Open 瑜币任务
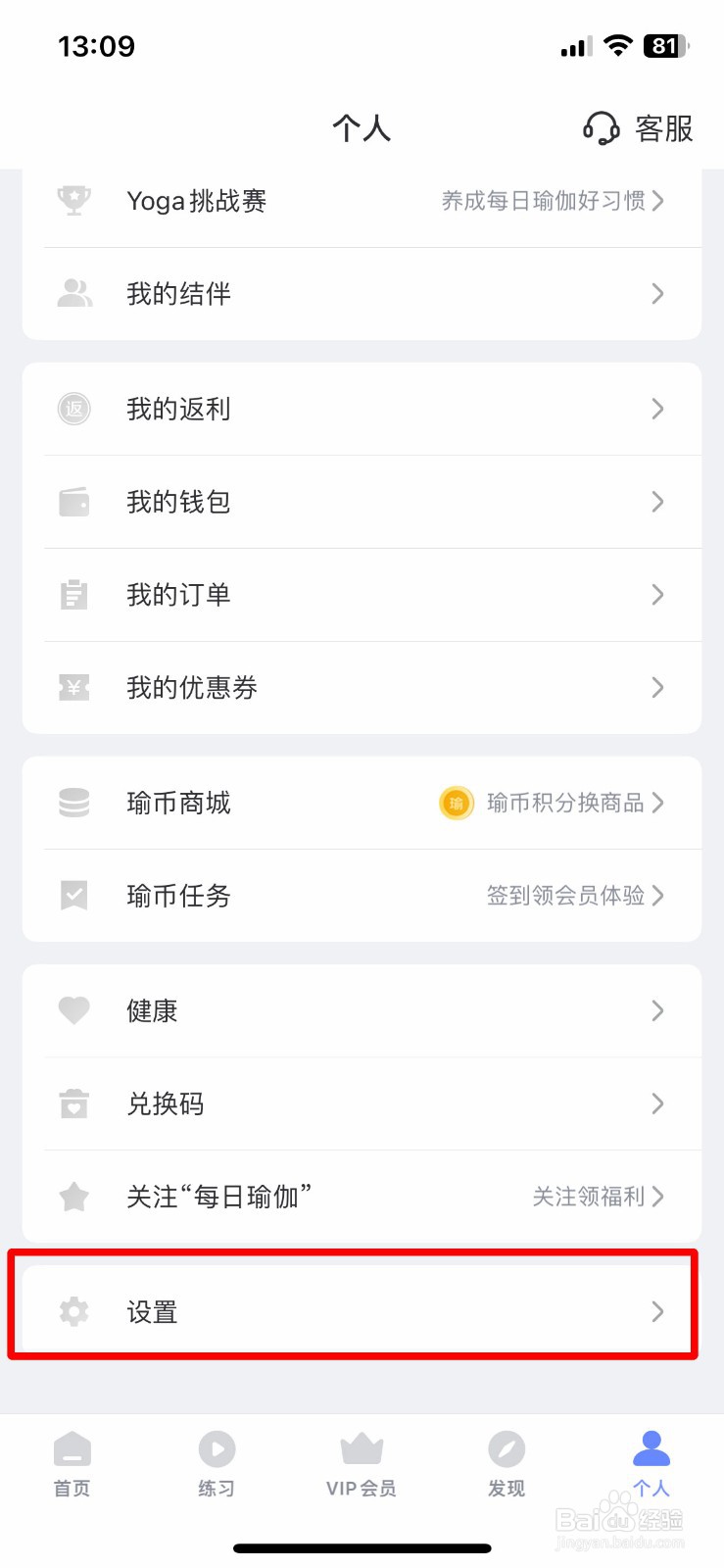 coord(362,896)
